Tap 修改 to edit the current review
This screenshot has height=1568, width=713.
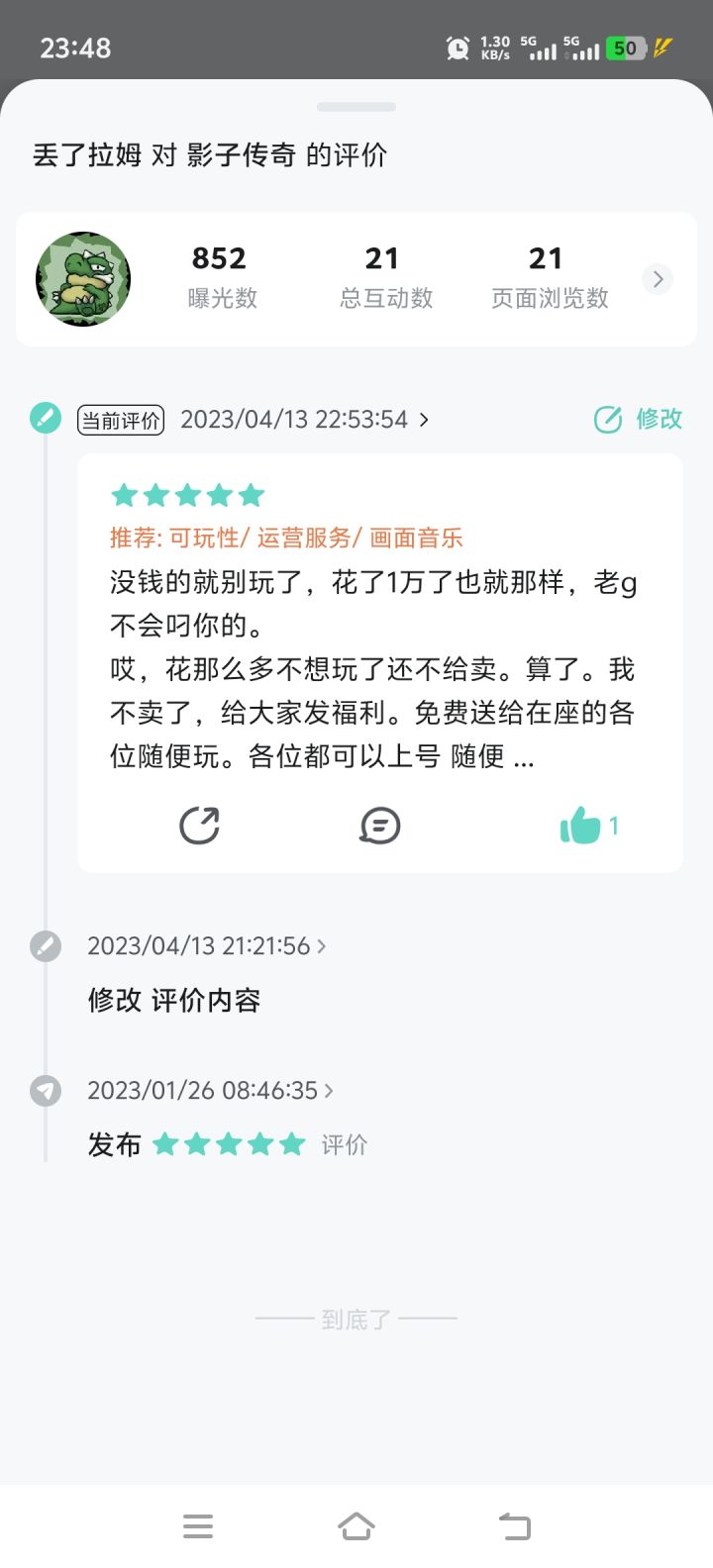[x=638, y=419]
